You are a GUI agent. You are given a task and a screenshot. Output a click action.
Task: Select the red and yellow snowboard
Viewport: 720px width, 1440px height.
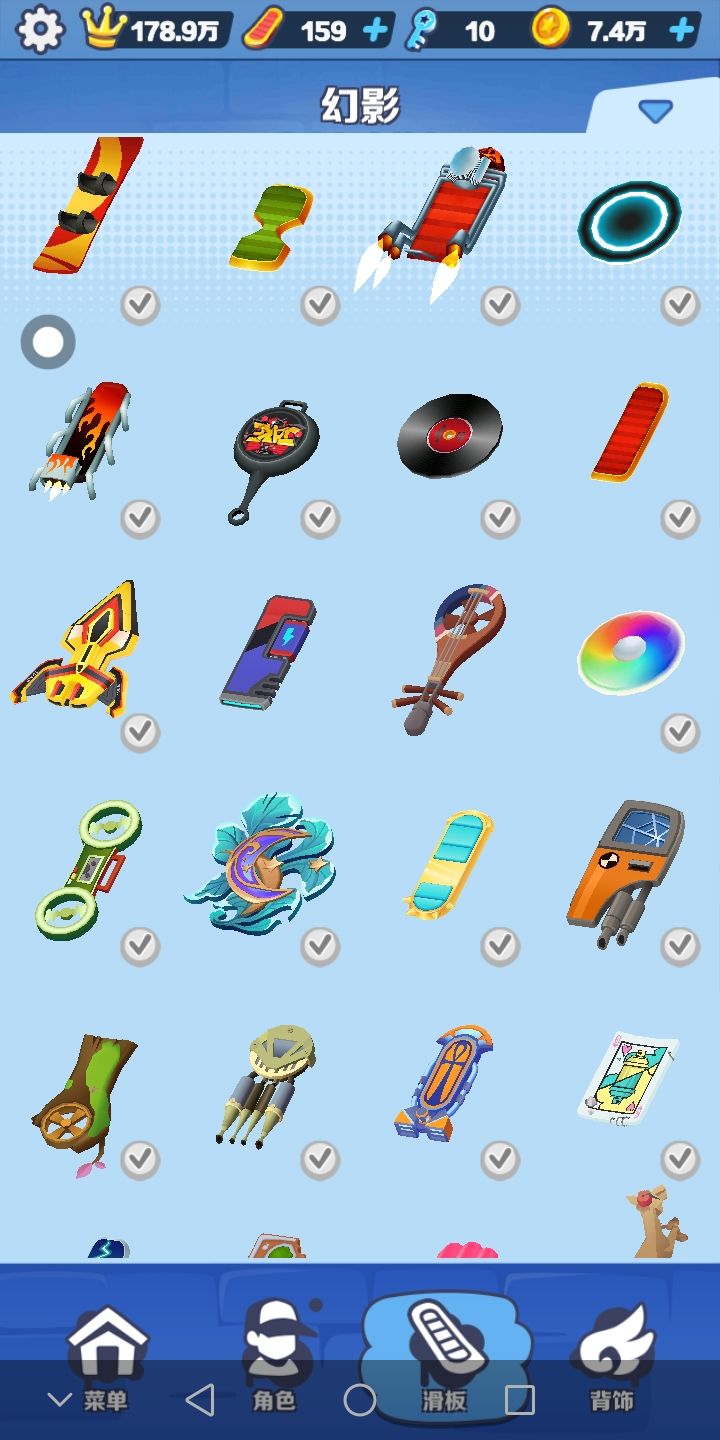[x=88, y=208]
